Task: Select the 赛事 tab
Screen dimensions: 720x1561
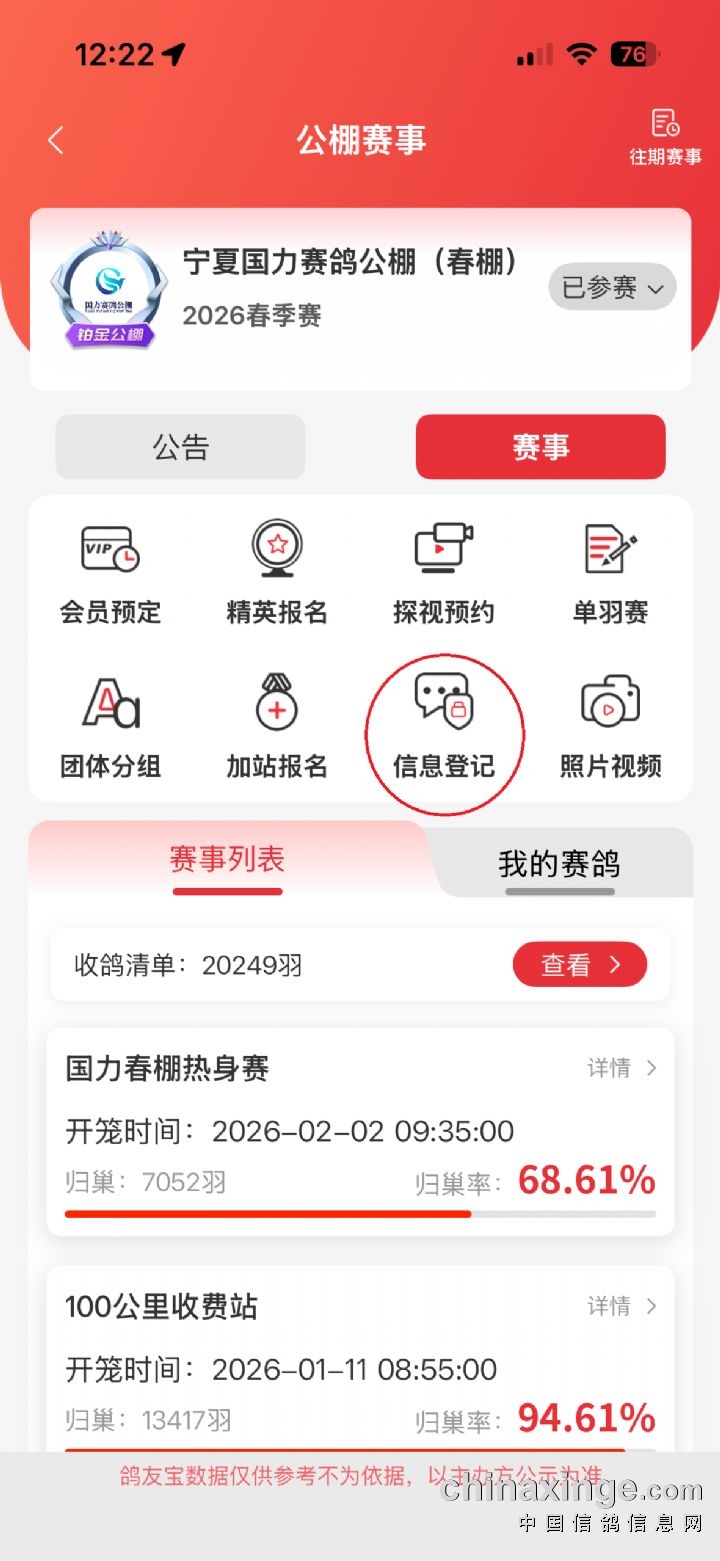Action: [540, 447]
